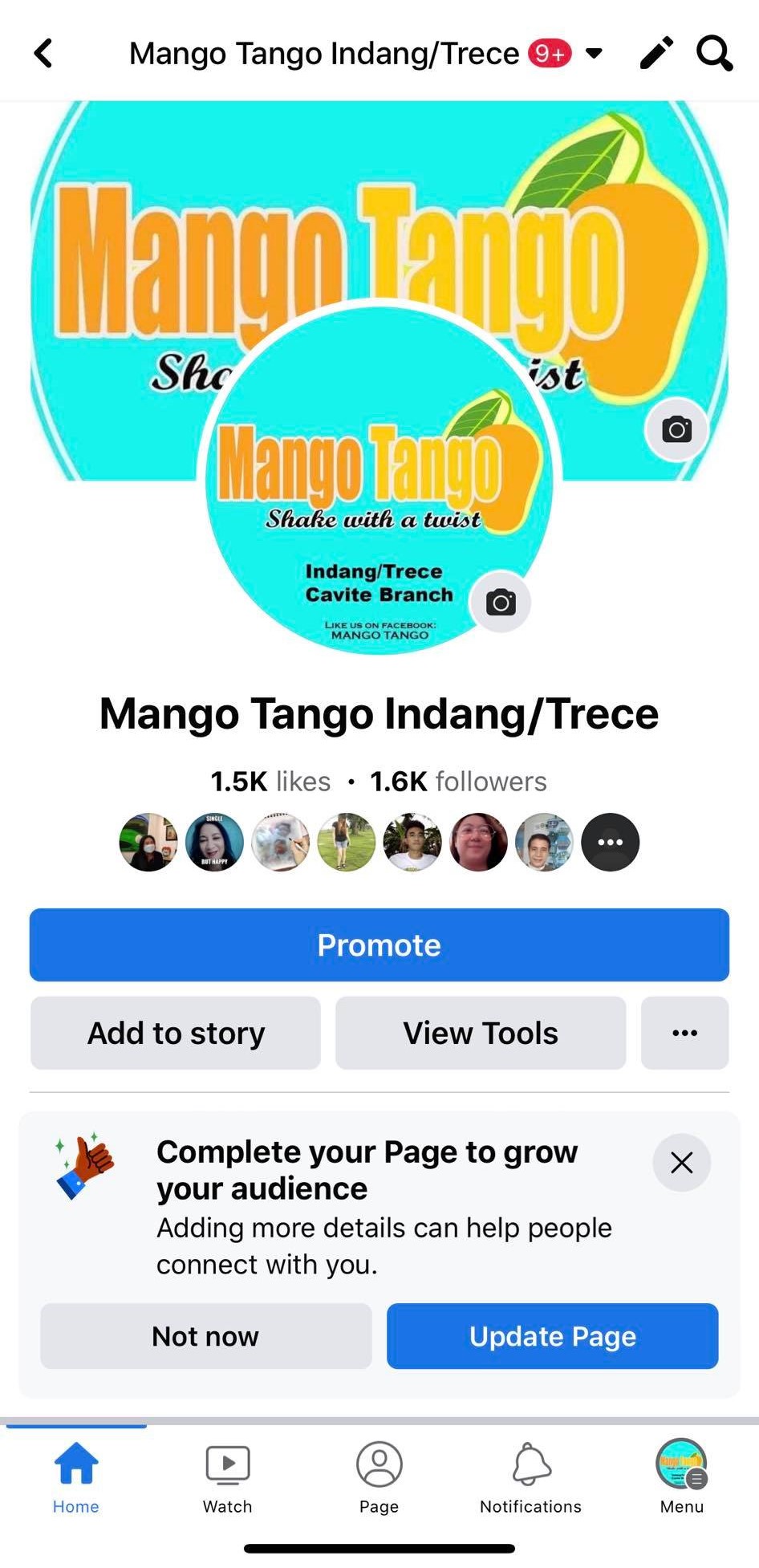This screenshot has width=759, height=1568.
Task: Choose Not now
Action: coord(205,1336)
